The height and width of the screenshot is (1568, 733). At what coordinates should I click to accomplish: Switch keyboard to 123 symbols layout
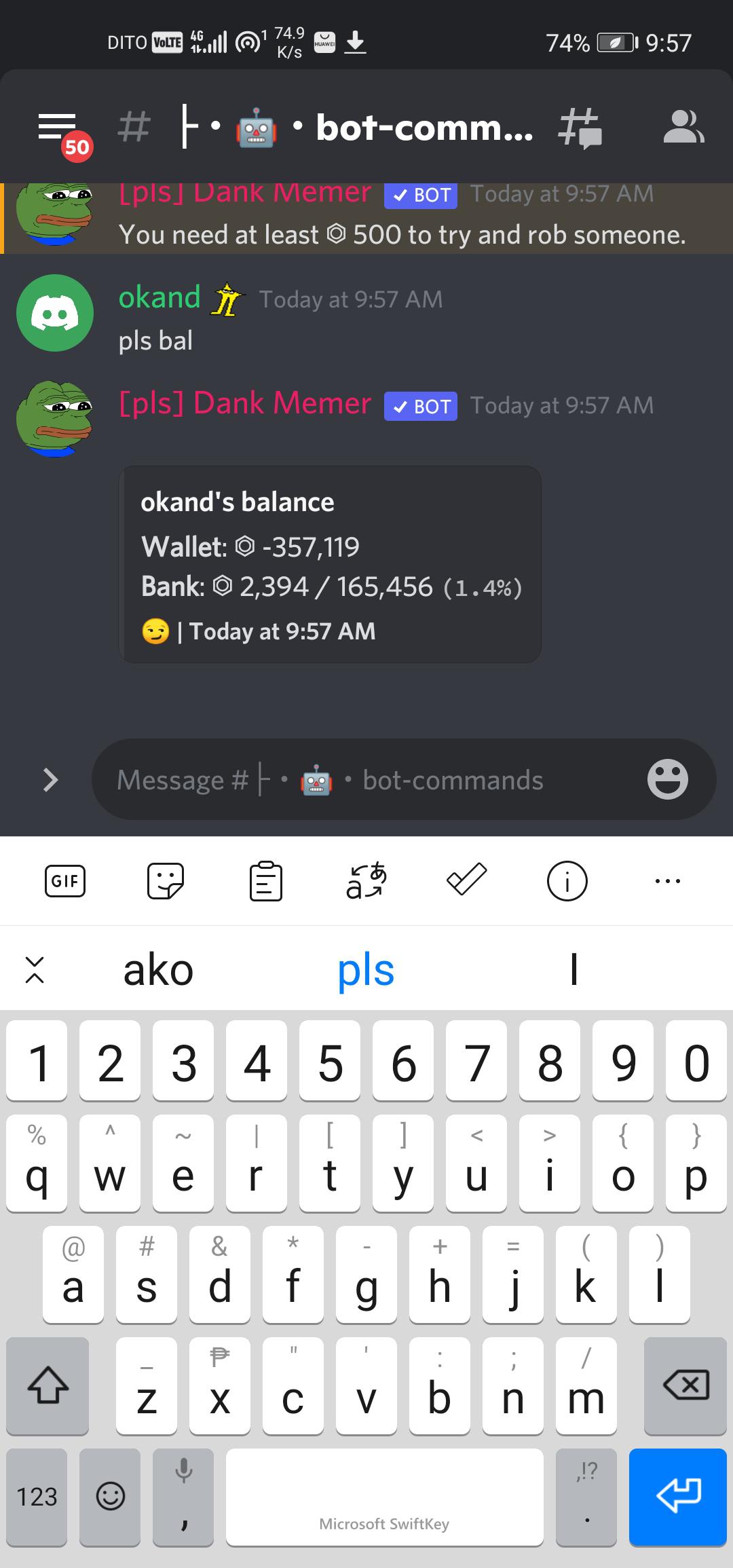[37, 1496]
